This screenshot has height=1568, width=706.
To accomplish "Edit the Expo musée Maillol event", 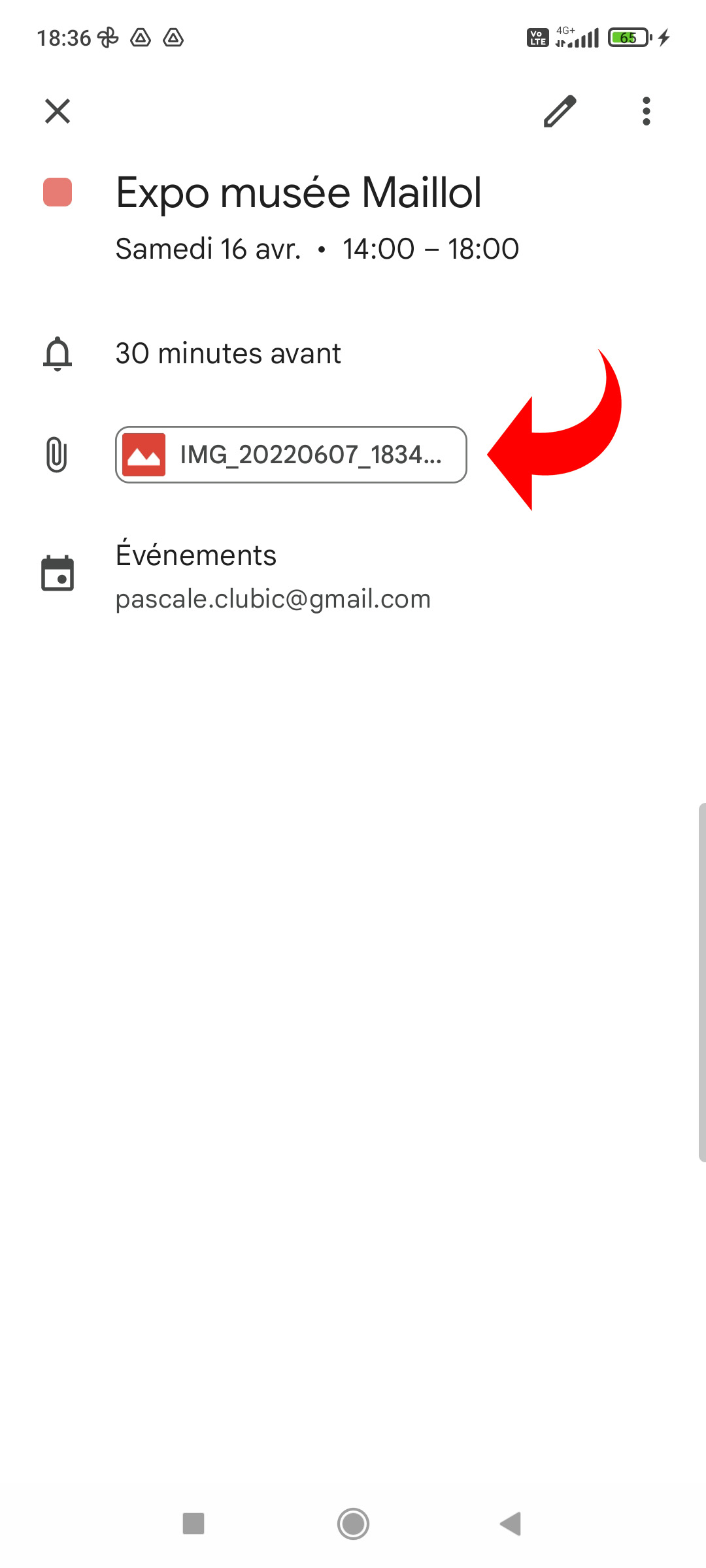I will coord(560,111).
